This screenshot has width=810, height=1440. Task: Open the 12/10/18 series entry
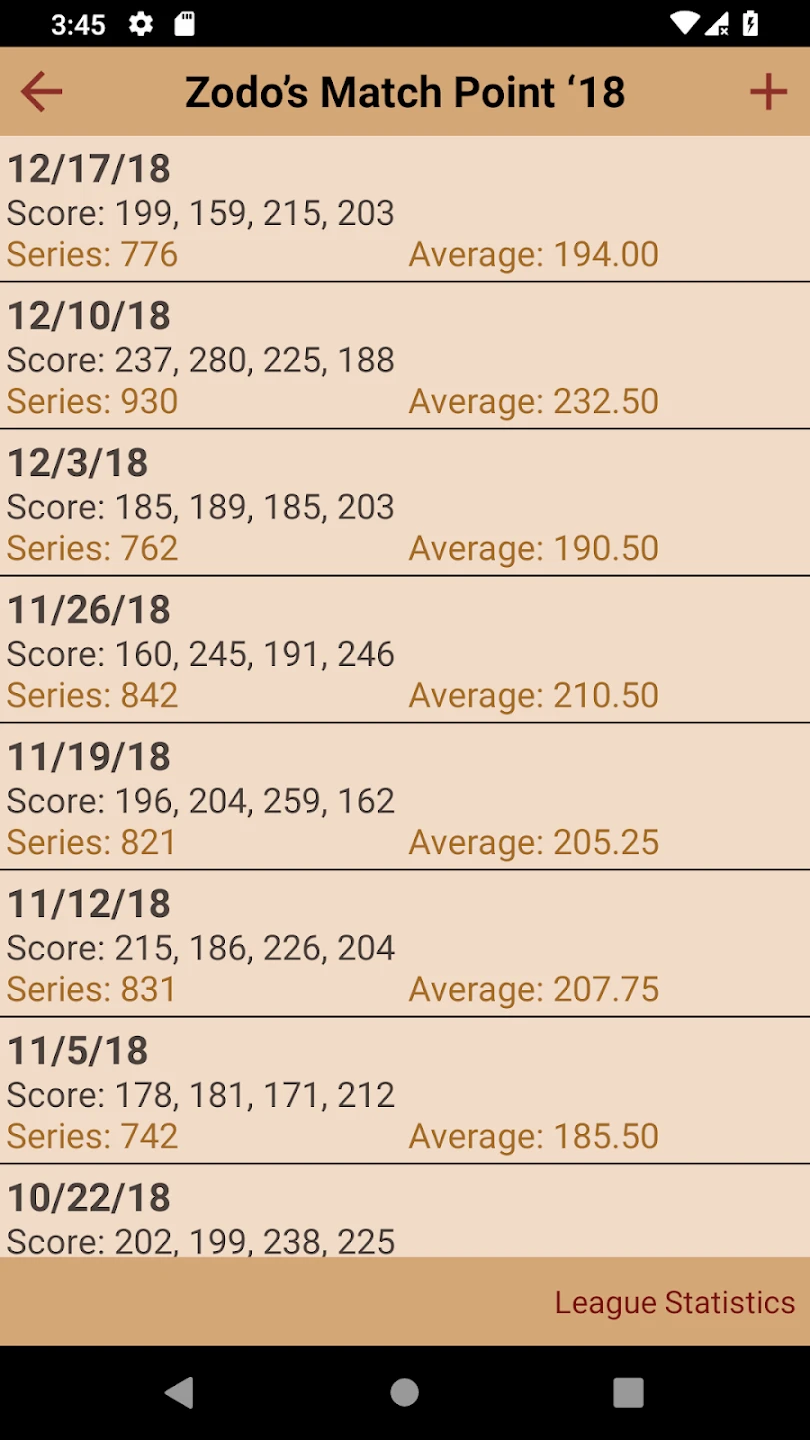tap(404, 357)
